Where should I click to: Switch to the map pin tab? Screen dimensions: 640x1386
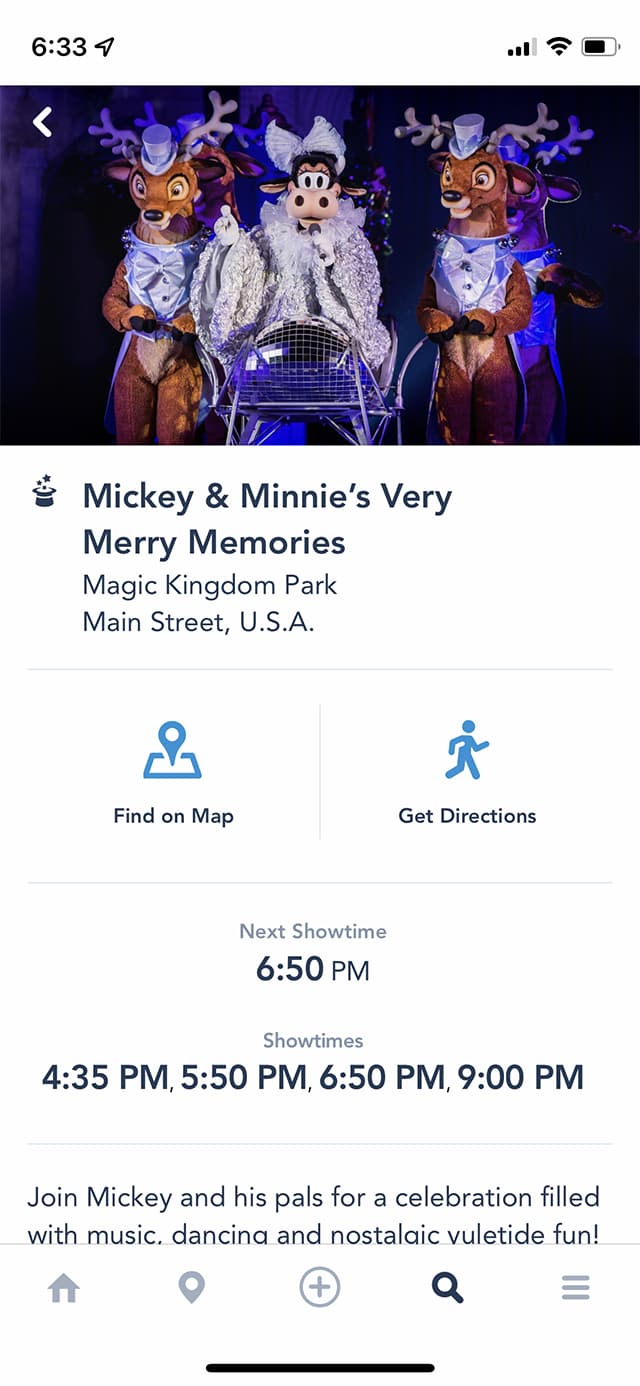[191, 1288]
